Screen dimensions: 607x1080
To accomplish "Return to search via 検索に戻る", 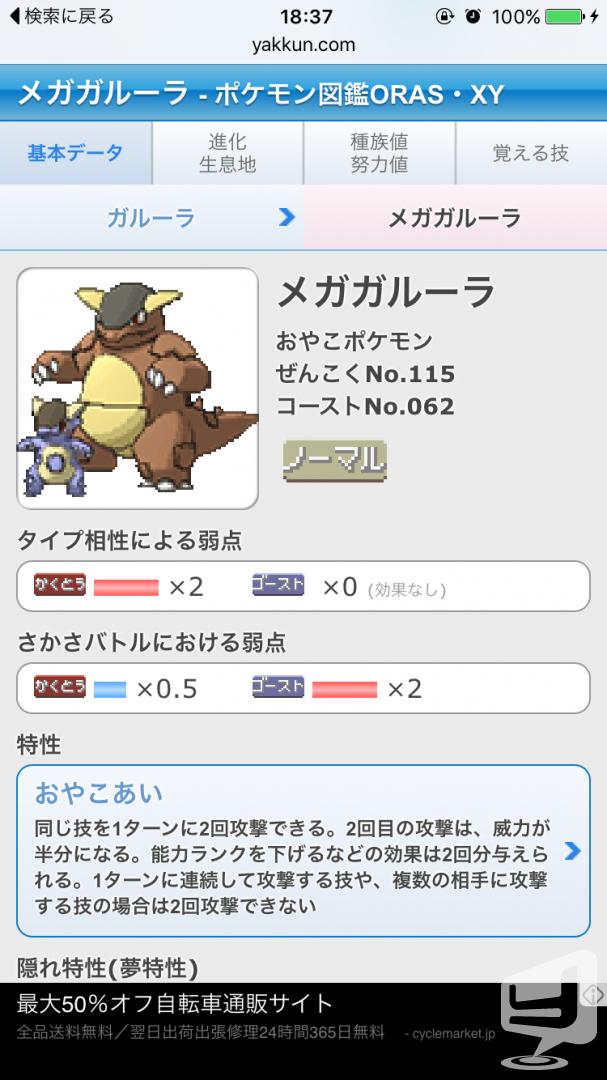I will (61, 15).
